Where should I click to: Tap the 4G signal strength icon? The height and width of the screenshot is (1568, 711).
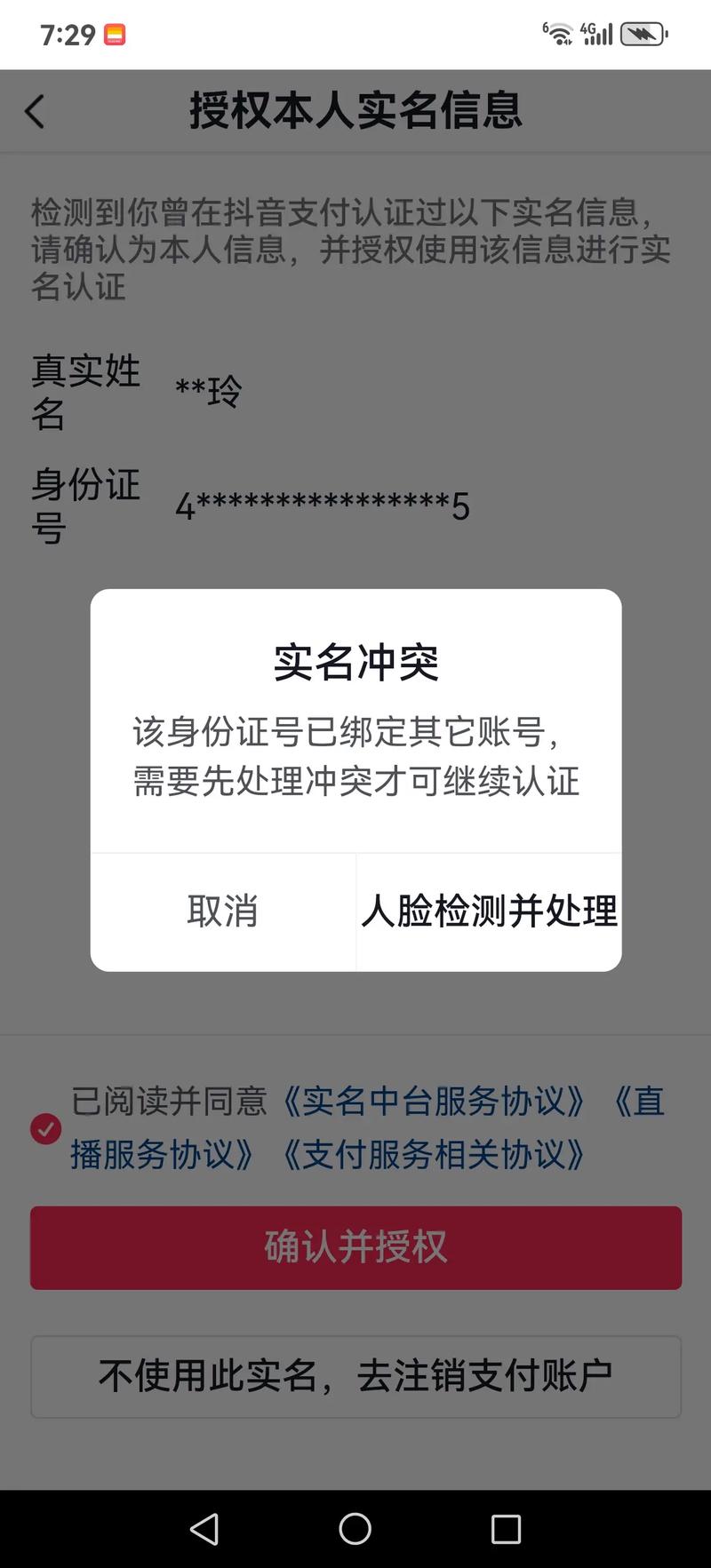(596, 34)
